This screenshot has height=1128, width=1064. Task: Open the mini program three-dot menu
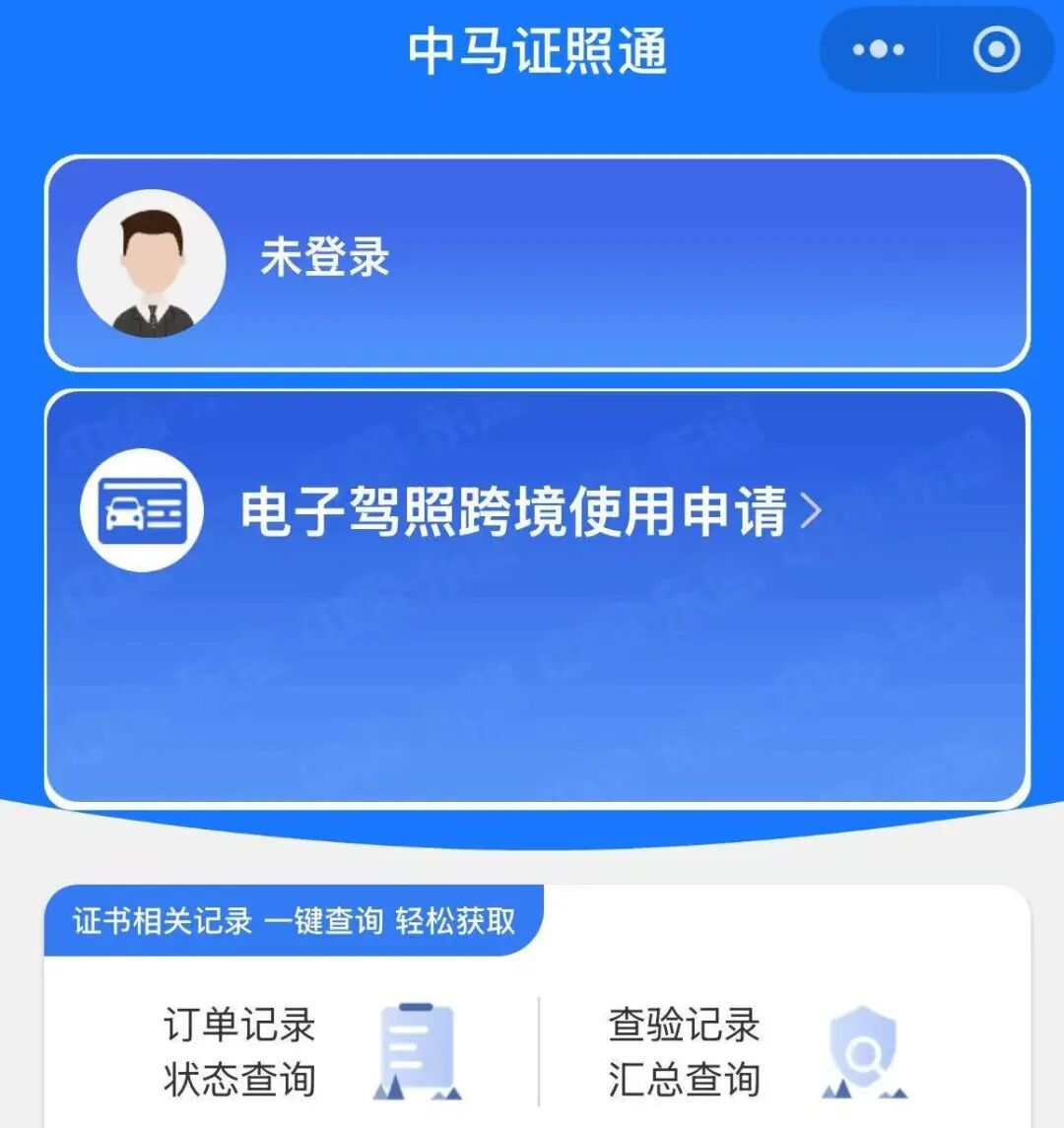878,49
